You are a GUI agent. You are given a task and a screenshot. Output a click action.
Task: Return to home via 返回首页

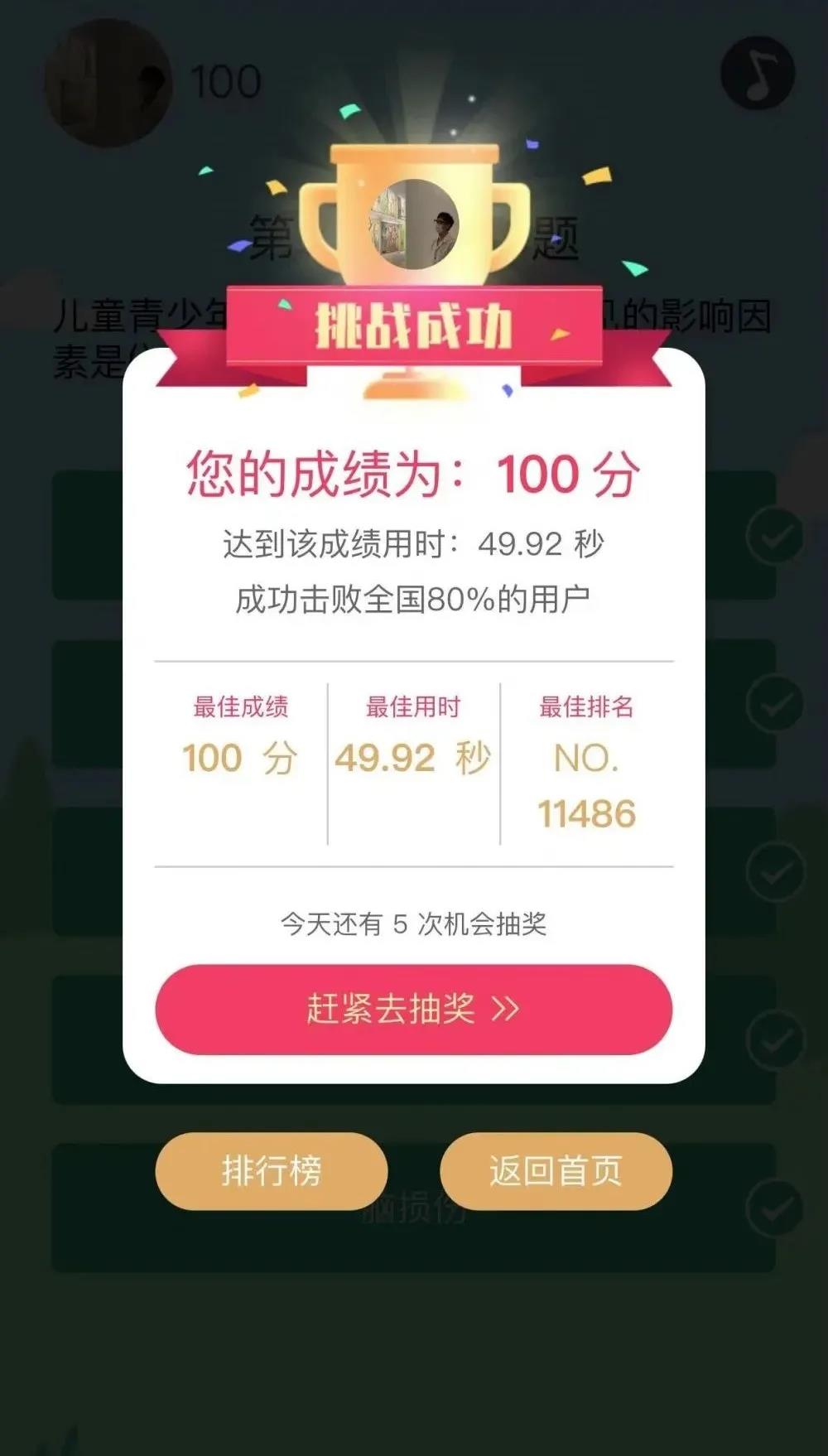pyautogui.click(x=556, y=1170)
